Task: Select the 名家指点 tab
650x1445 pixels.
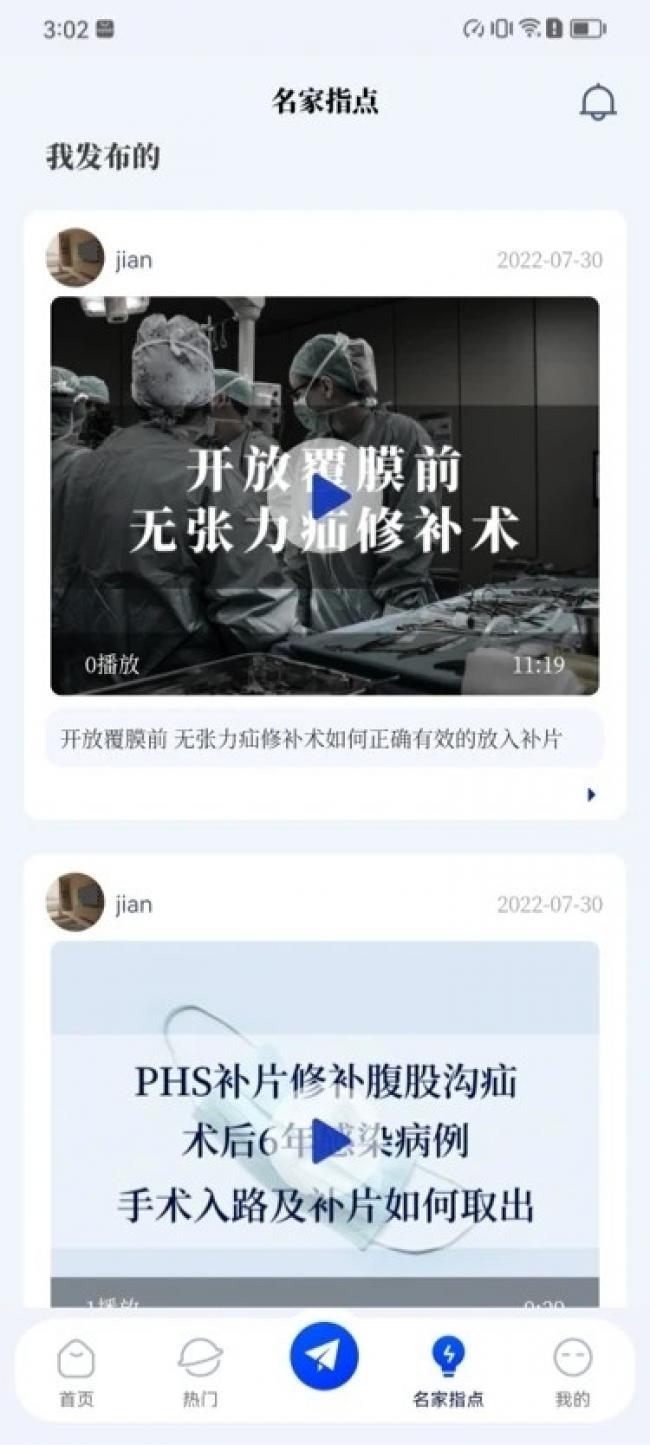Action: pos(448,1373)
